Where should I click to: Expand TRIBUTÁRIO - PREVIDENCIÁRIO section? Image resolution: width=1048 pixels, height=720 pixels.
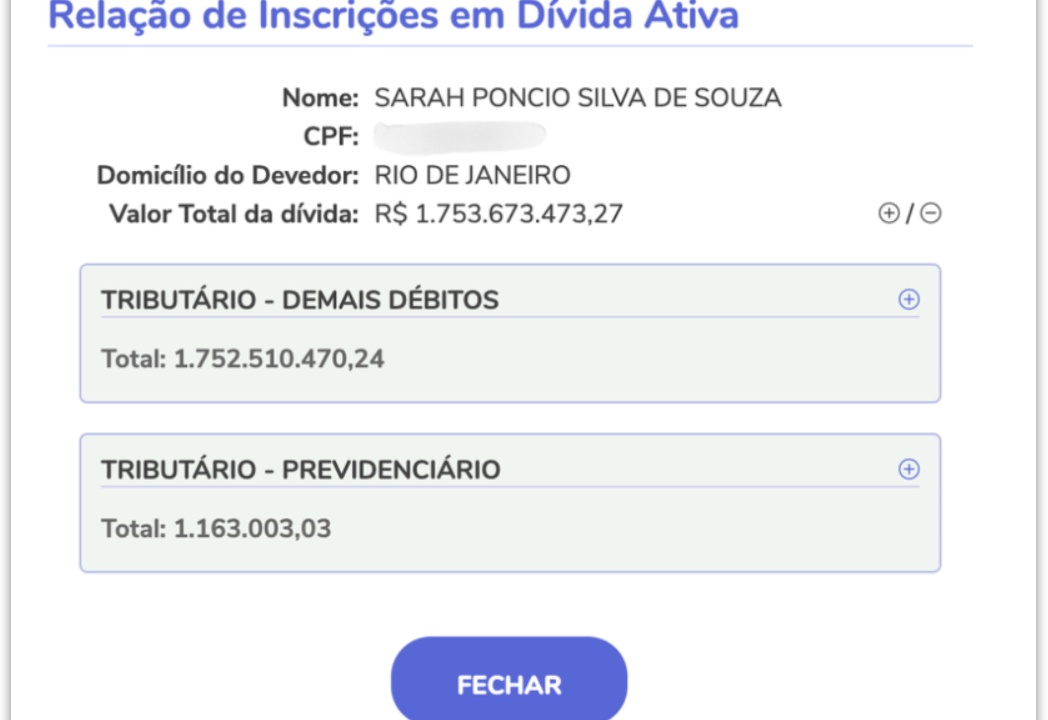pyautogui.click(x=908, y=469)
